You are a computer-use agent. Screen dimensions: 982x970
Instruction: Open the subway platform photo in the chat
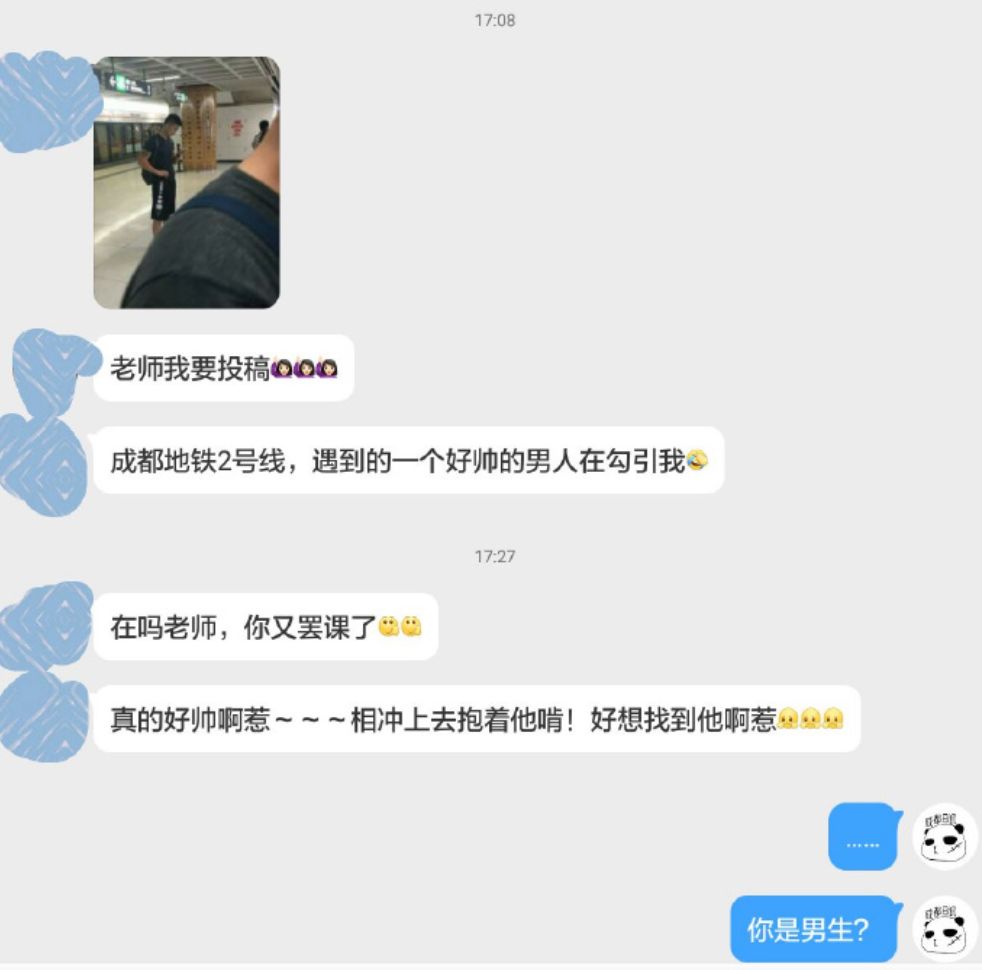coord(186,182)
